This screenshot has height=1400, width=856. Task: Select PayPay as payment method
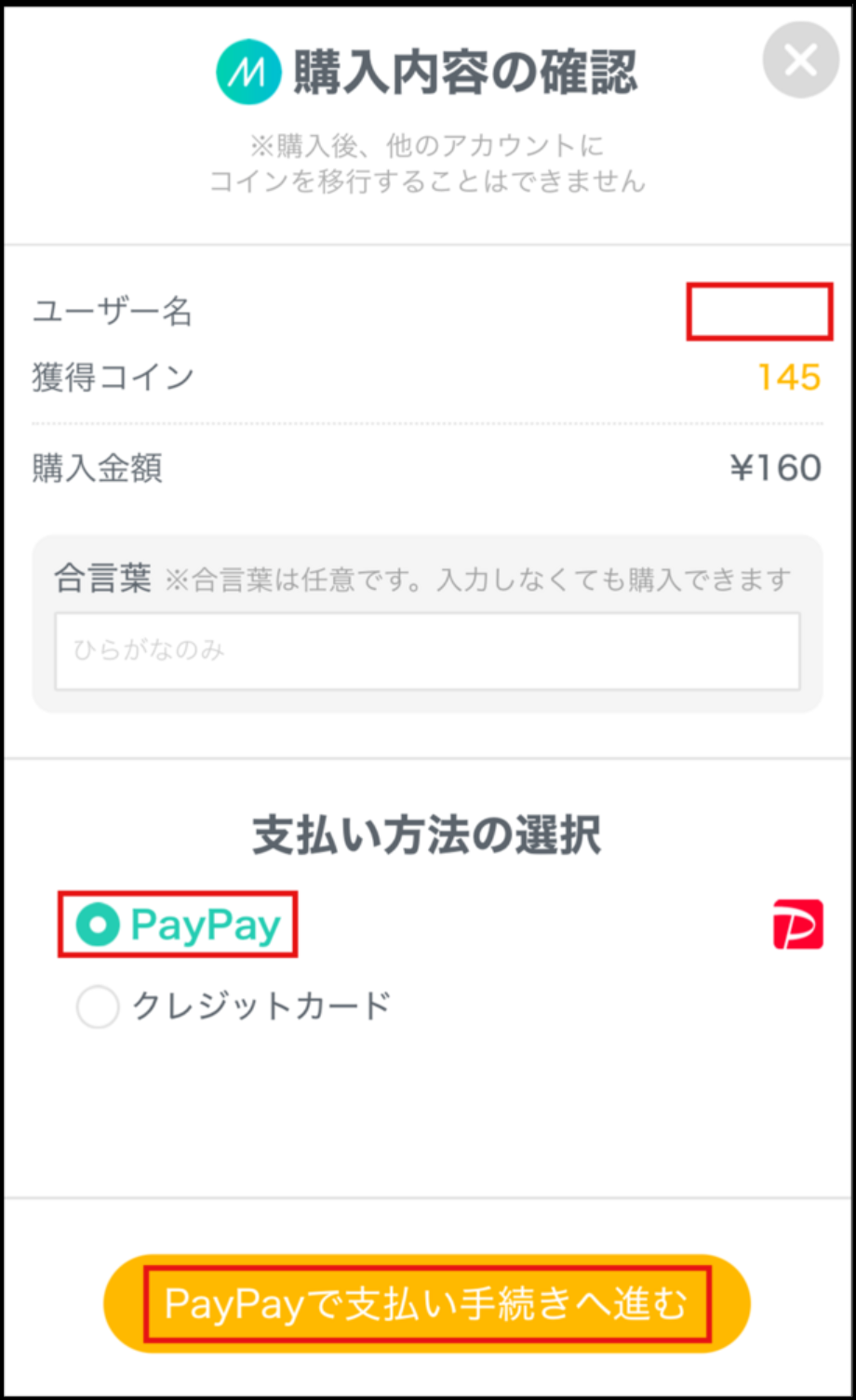click(x=98, y=925)
